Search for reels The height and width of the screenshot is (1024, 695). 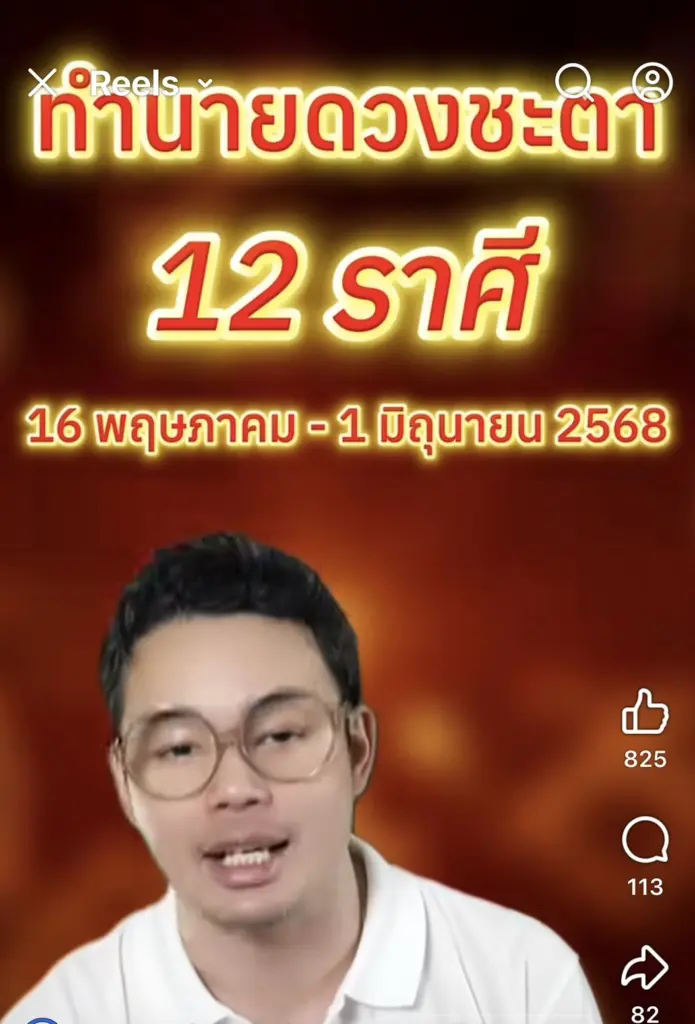pos(574,82)
